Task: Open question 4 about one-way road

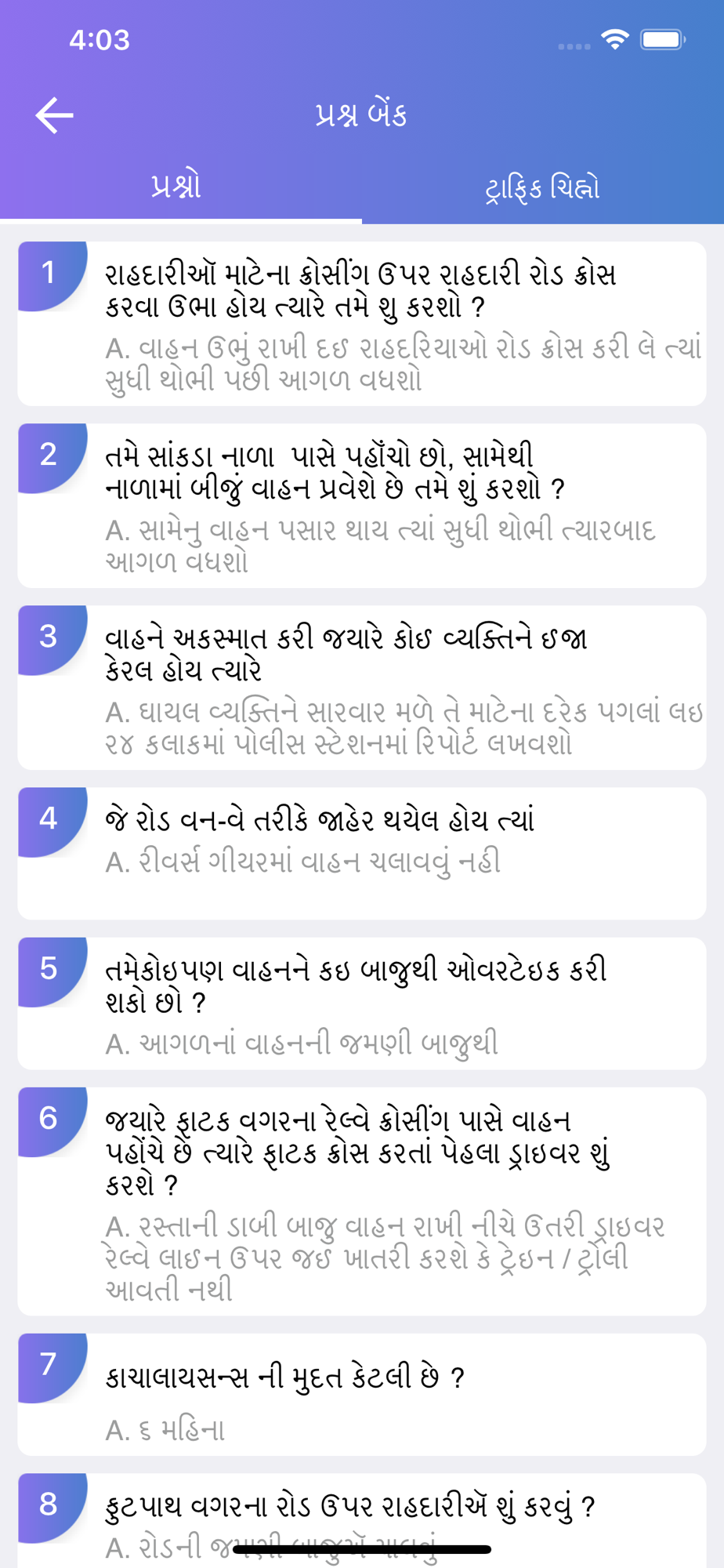Action: tap(362, 854)
